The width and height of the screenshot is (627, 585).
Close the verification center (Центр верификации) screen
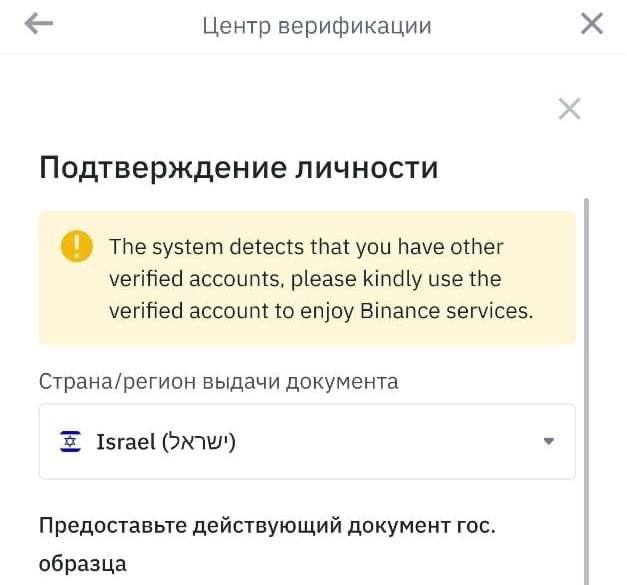tap(592, 25)
